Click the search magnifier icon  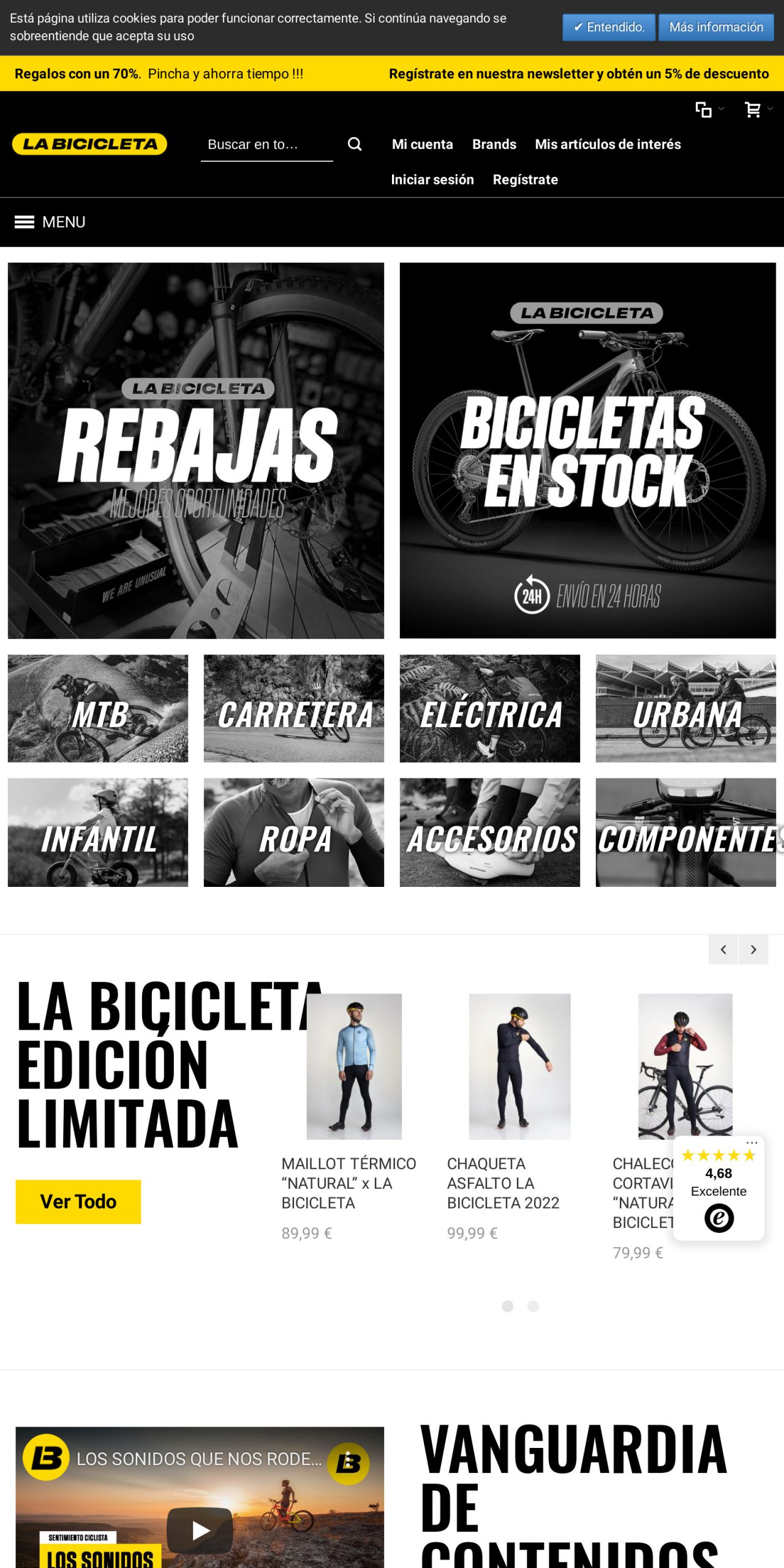(355, 145)
